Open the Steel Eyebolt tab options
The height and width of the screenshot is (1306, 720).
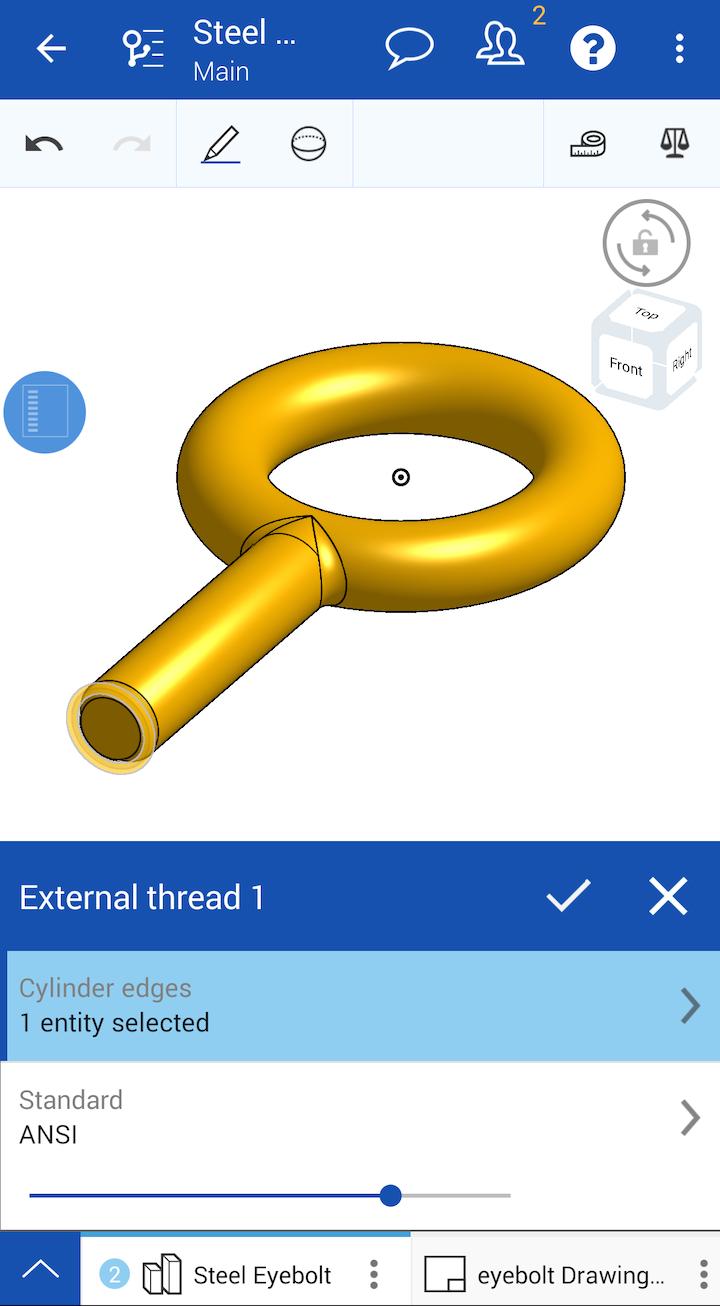(x=374, y=1275)
